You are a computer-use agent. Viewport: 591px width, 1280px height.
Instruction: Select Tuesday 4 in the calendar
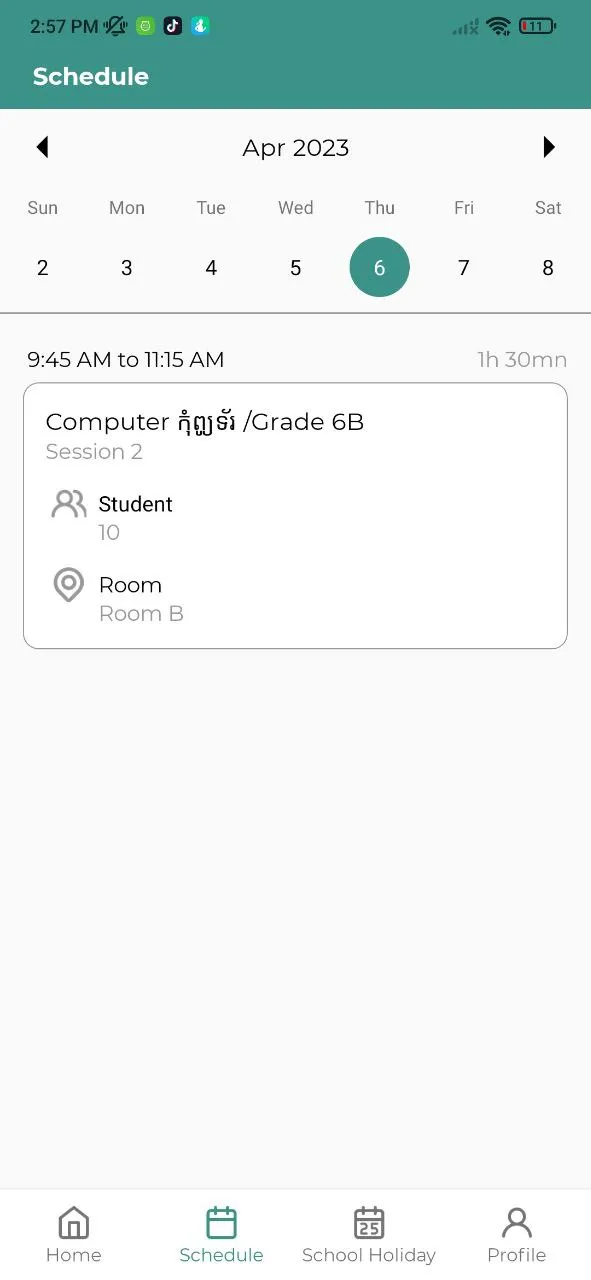pos(211,268)
